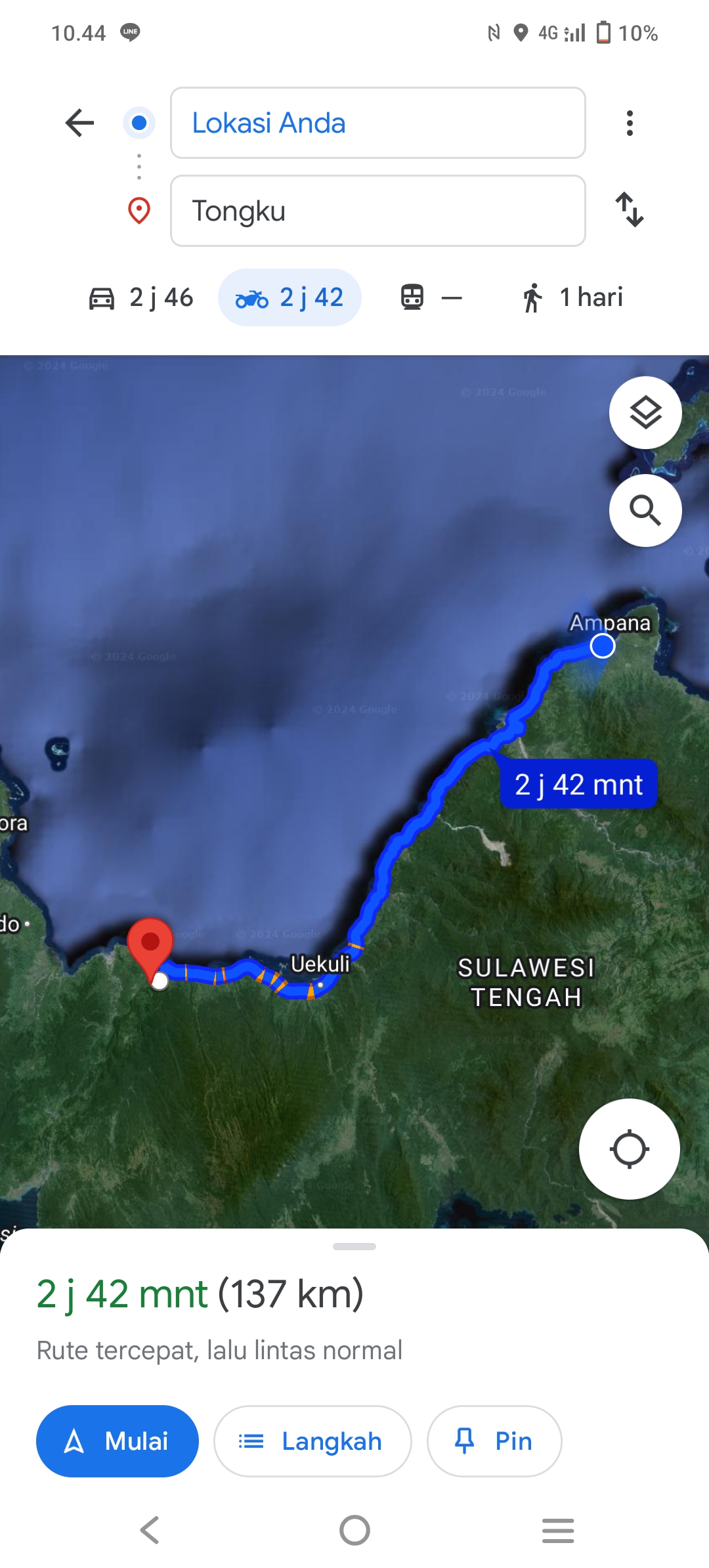Switch to the car travel mode
This screenshot has height=1568, width=709.
pos(140,297)
